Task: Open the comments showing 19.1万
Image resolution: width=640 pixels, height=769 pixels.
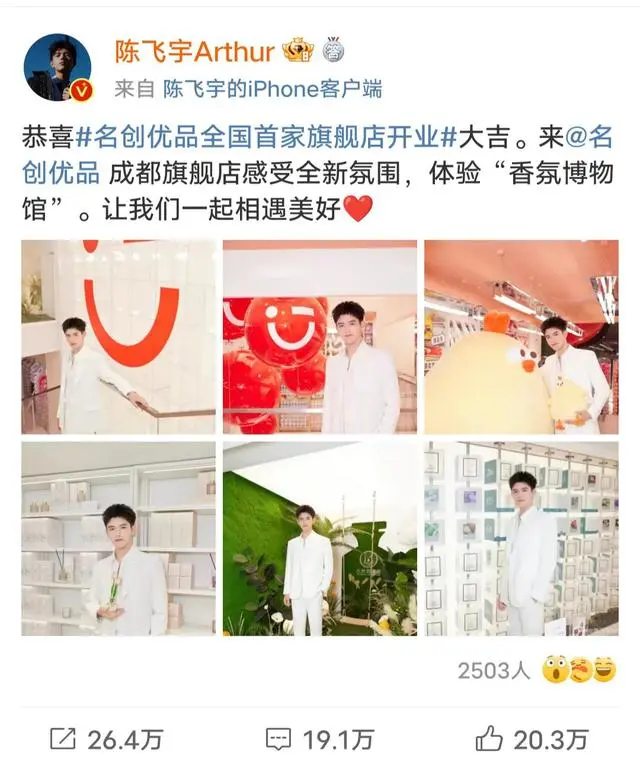Action: click(x=320, y=739)
